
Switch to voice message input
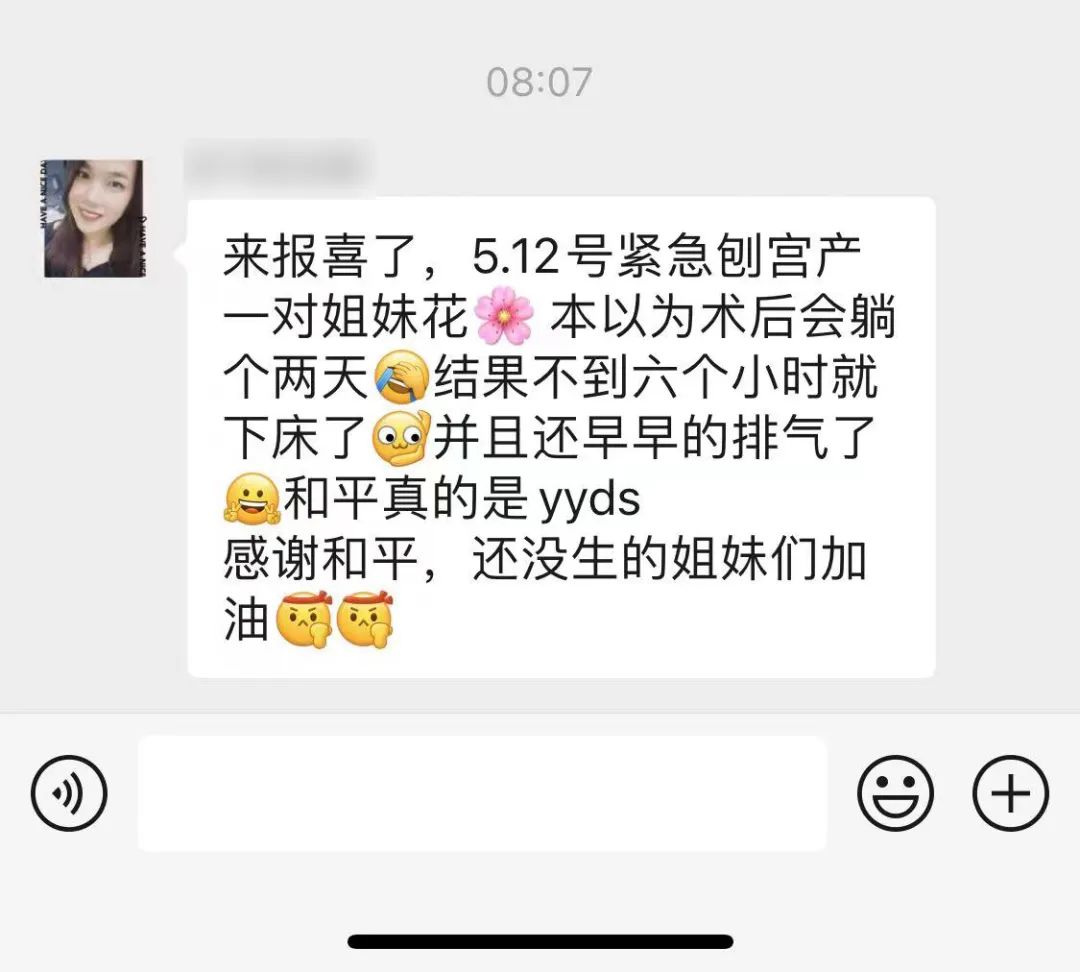click(x=68, y=794)
